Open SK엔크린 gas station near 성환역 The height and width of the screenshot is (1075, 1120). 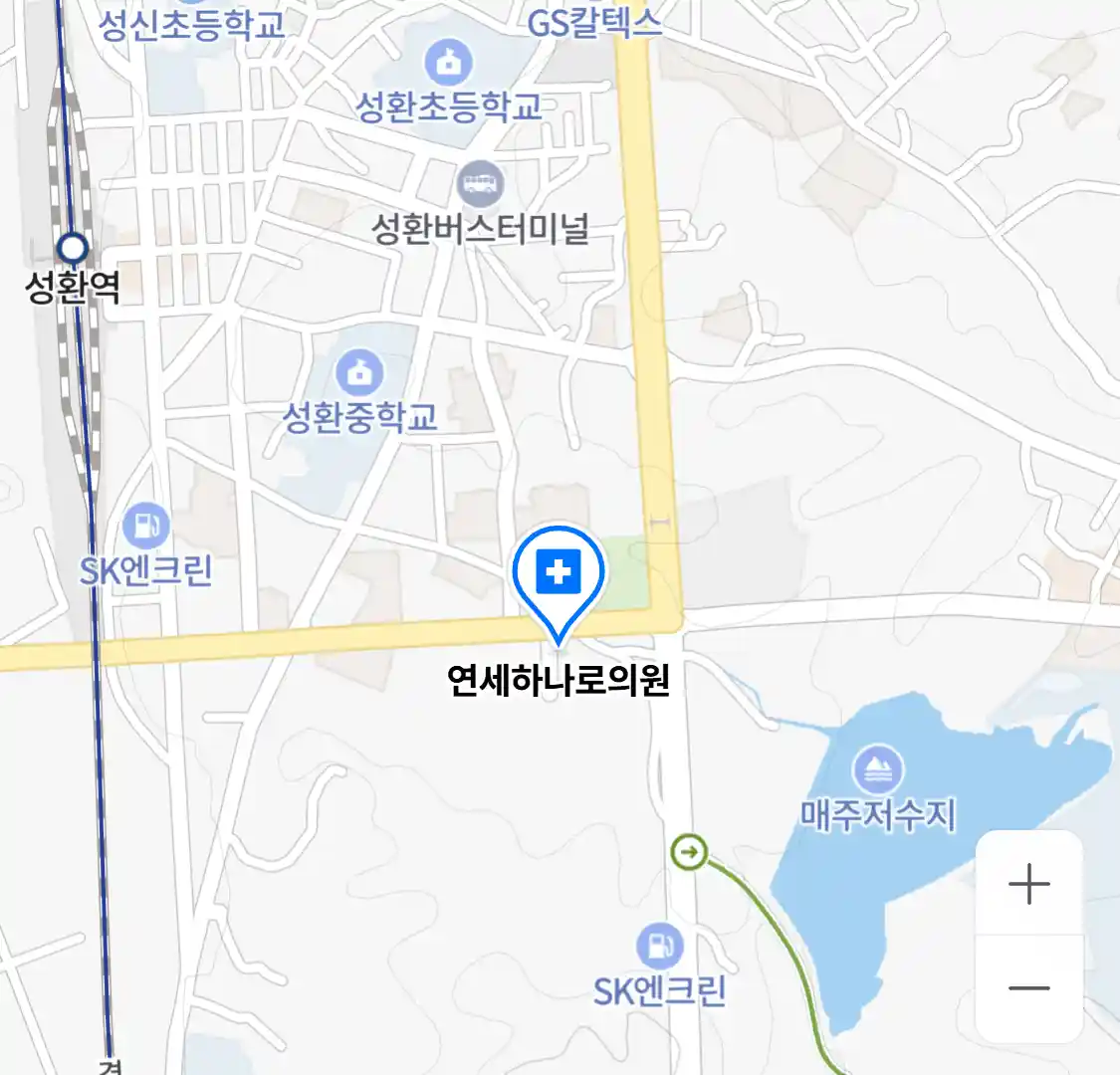pos(146,527)
